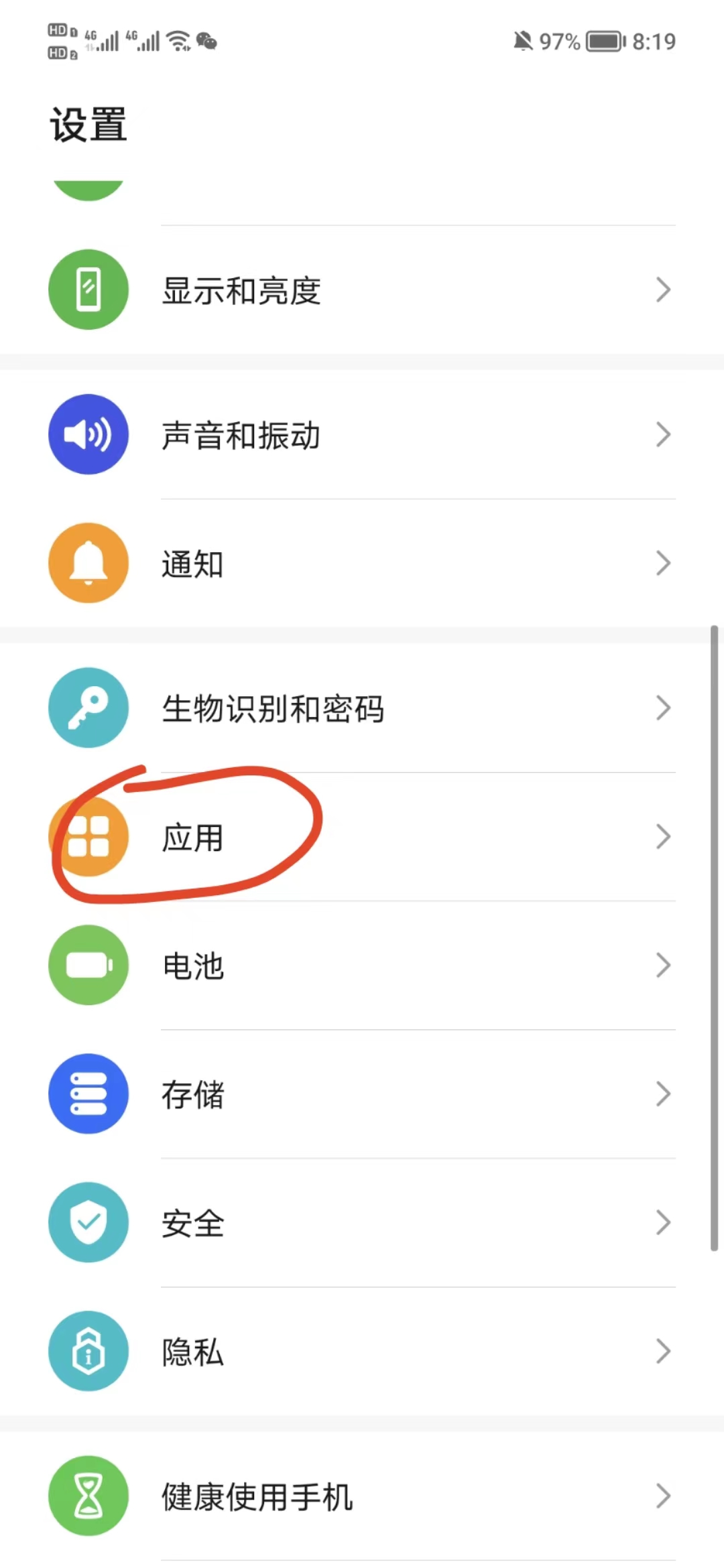Screen dimensions: 724x1568
Task: Open the orange 应用 apps grid icon
Action: (88, 836)
